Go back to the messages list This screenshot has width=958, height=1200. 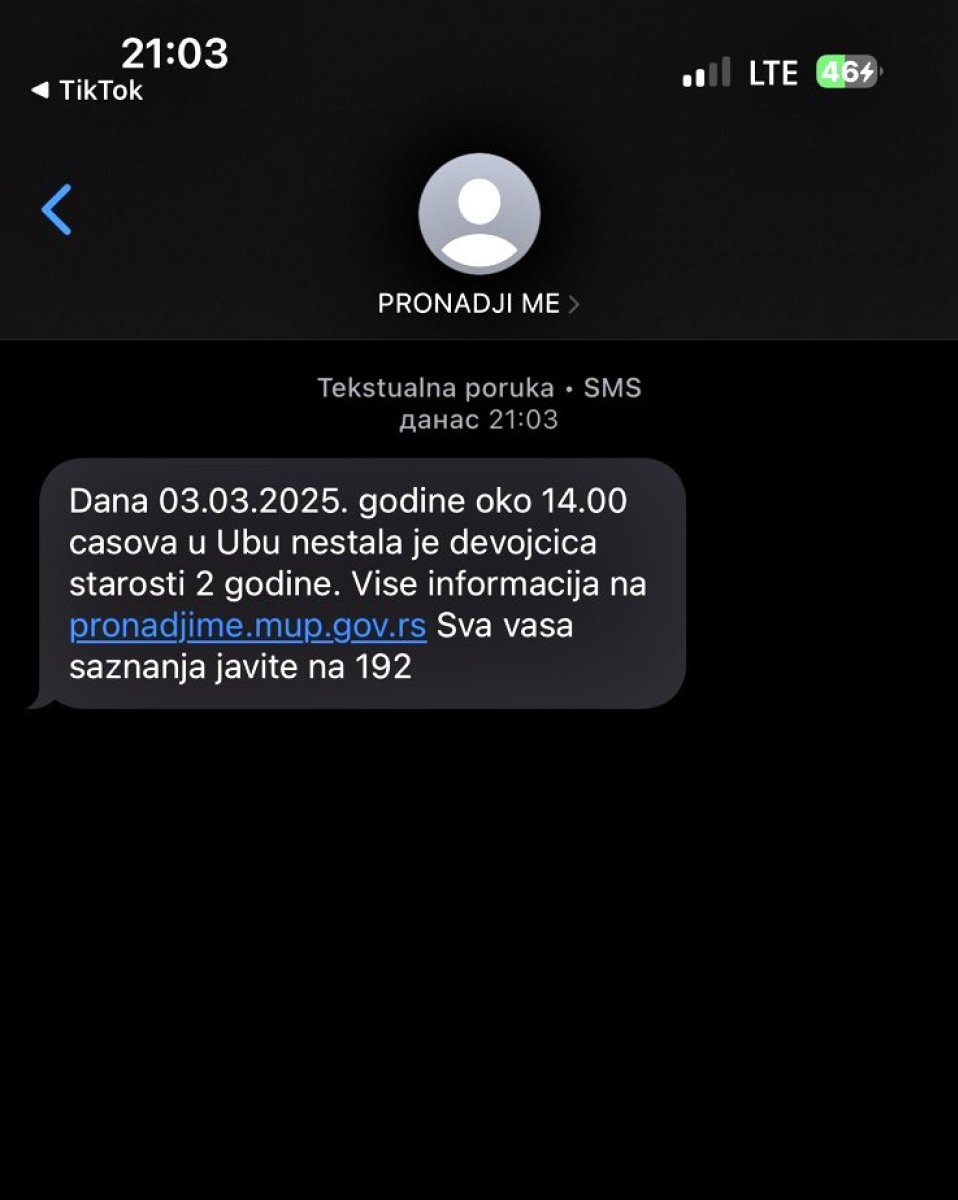57,210
